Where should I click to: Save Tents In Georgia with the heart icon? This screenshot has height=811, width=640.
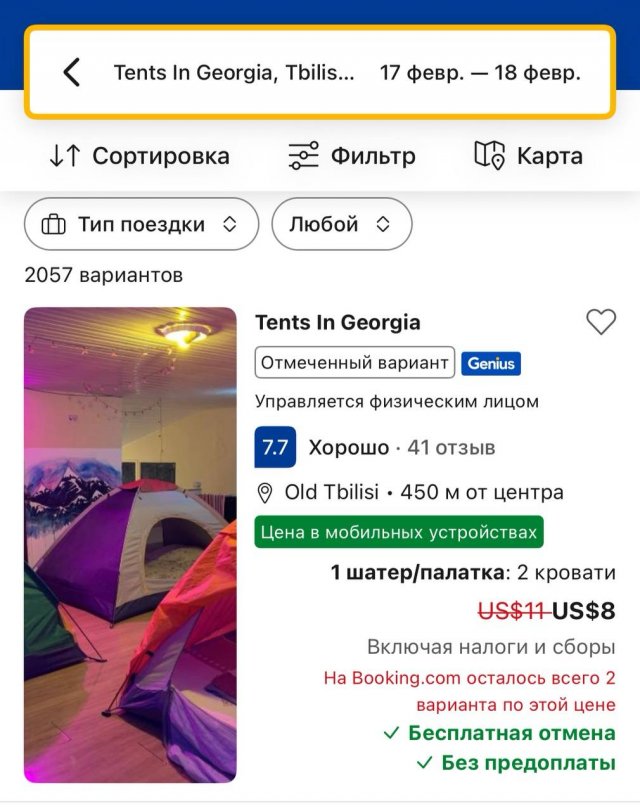coord(600,322)
